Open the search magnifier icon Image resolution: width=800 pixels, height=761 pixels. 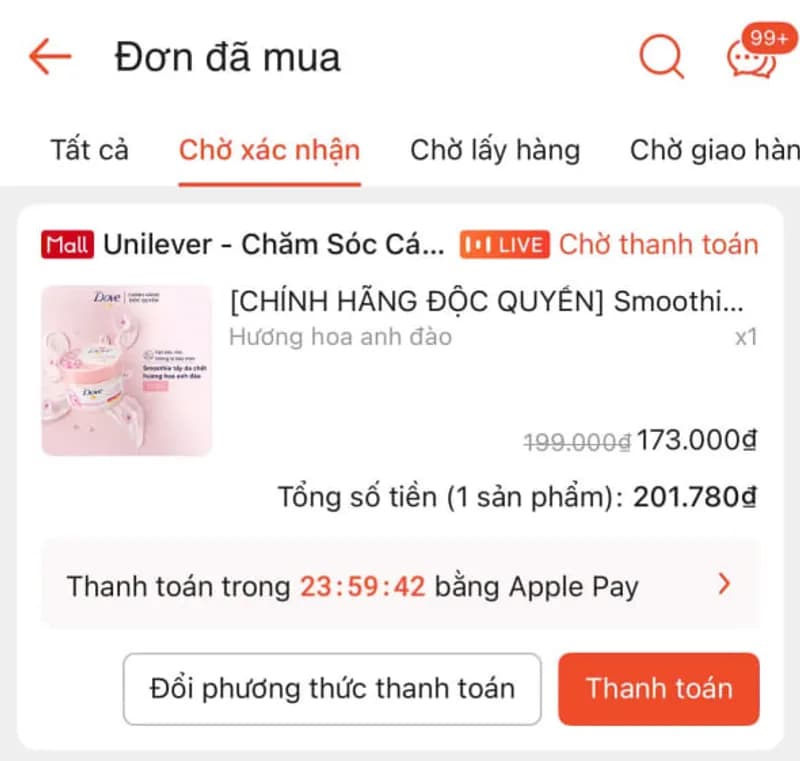tap(660, 57)
